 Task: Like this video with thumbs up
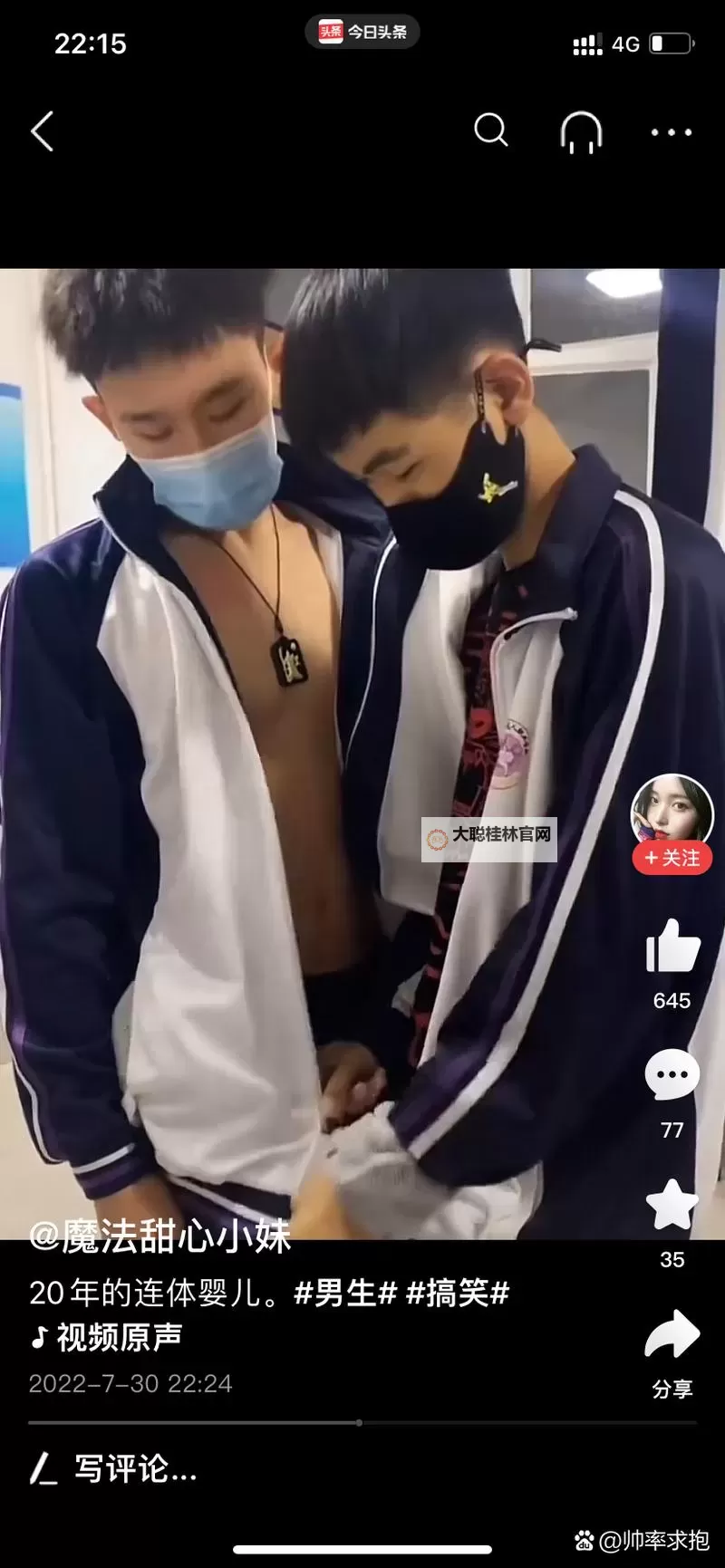(x=672, y=947)
